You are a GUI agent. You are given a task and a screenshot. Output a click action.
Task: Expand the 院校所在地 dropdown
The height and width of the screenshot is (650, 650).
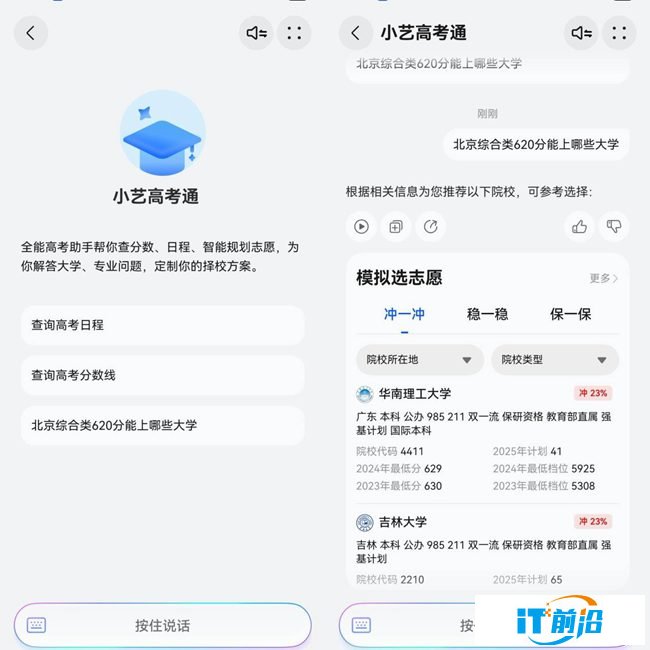419,360
